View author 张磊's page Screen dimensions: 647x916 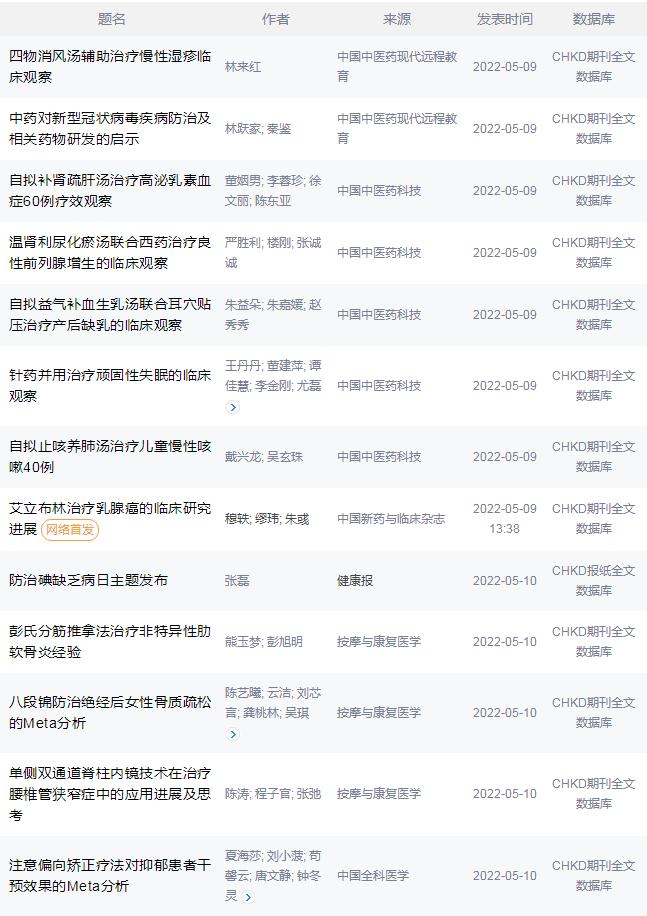pyautogui.click(x=237, y=580)
